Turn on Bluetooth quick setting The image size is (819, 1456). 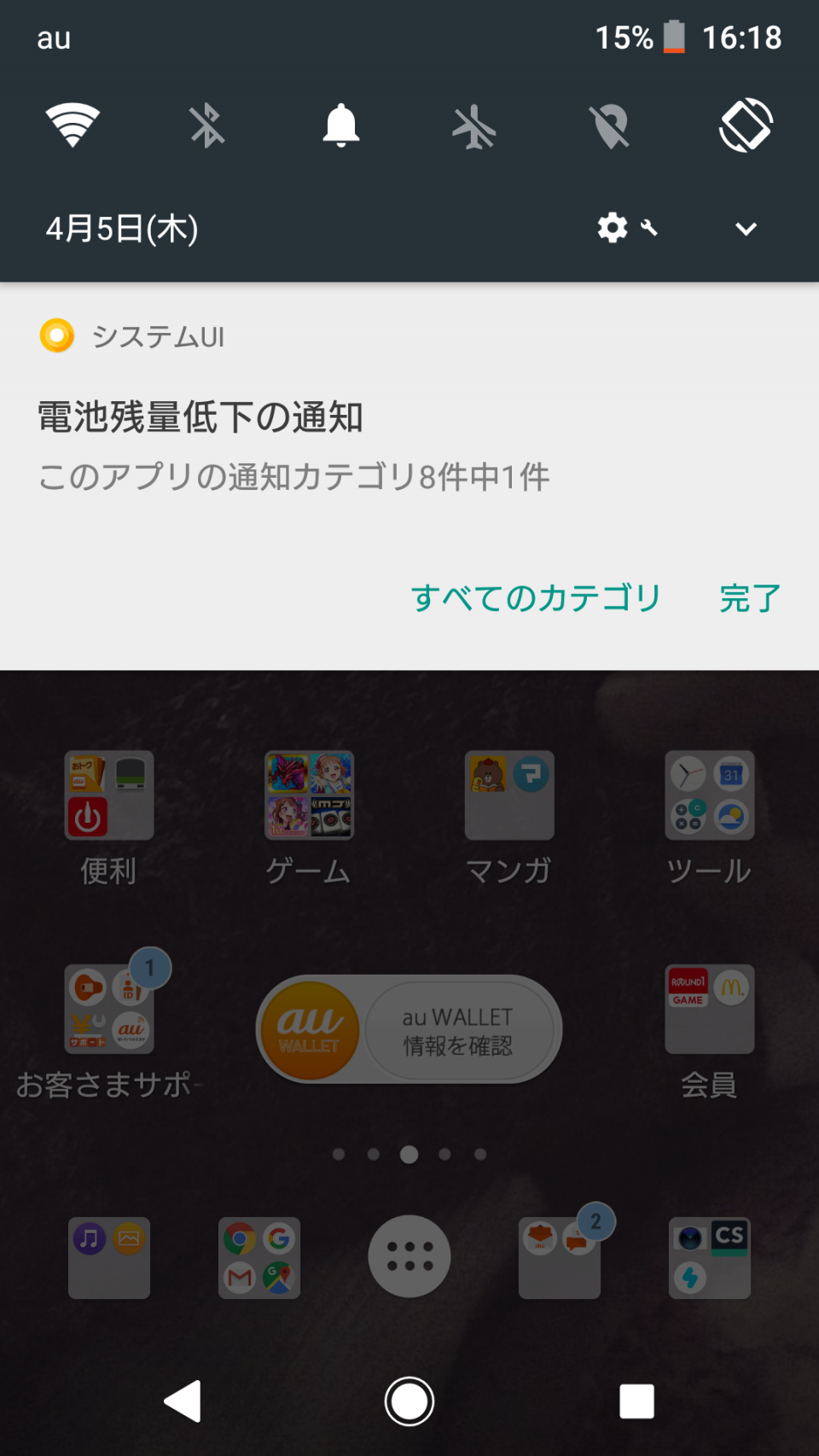[206, 125]
